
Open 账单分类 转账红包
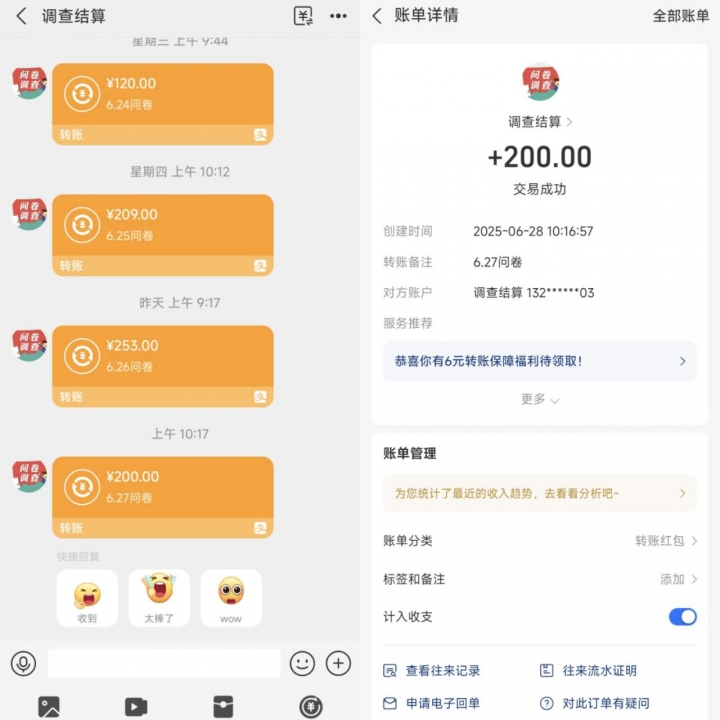click(x=665, y=541)
